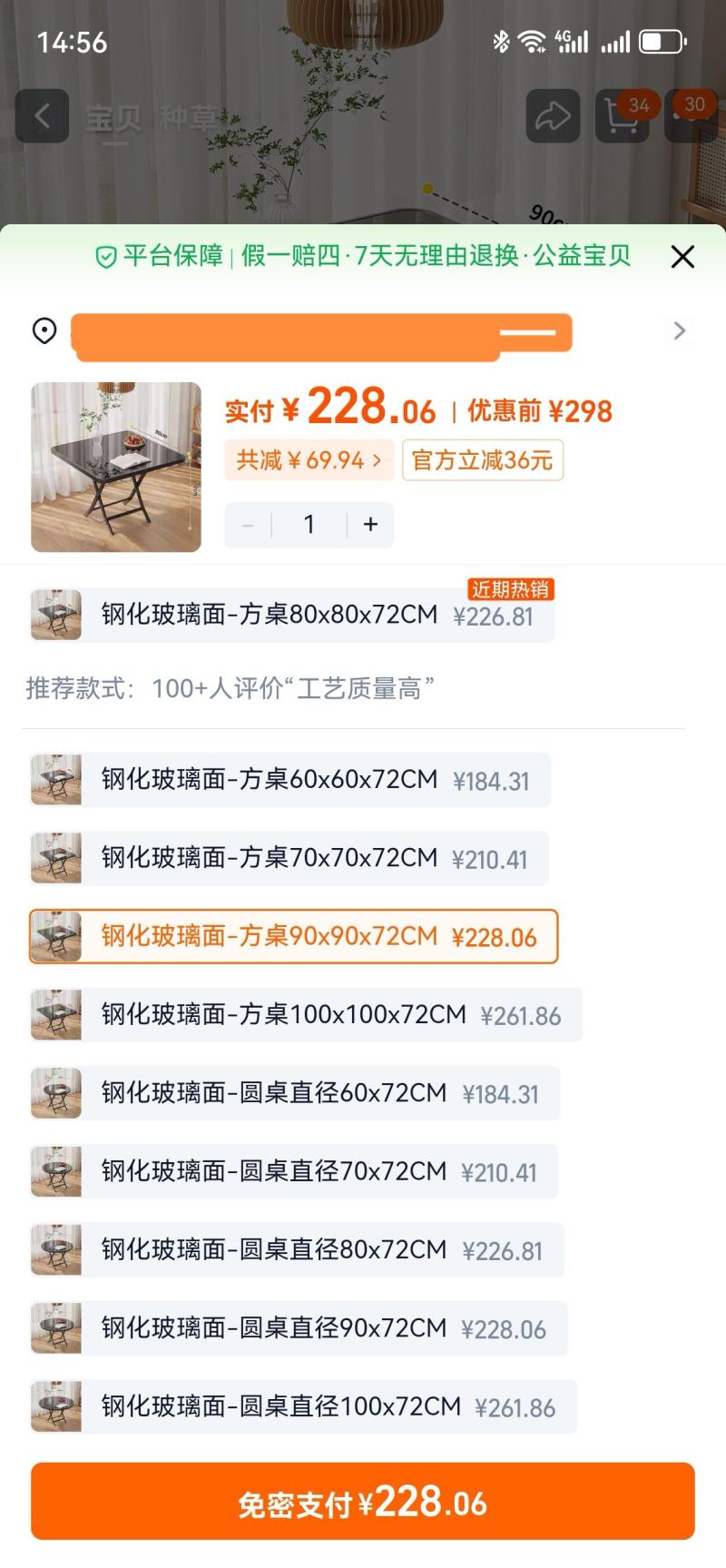Pay now with 免密支付 ¥228.06
The width and height of the screenshot is (726, 1568).
(363, 1501)
